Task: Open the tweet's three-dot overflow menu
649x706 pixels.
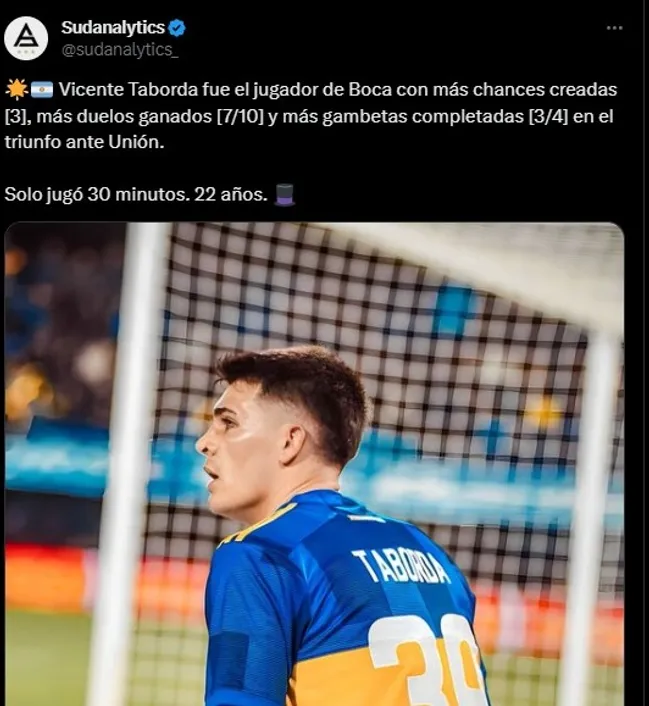Action: click(614, 28)
